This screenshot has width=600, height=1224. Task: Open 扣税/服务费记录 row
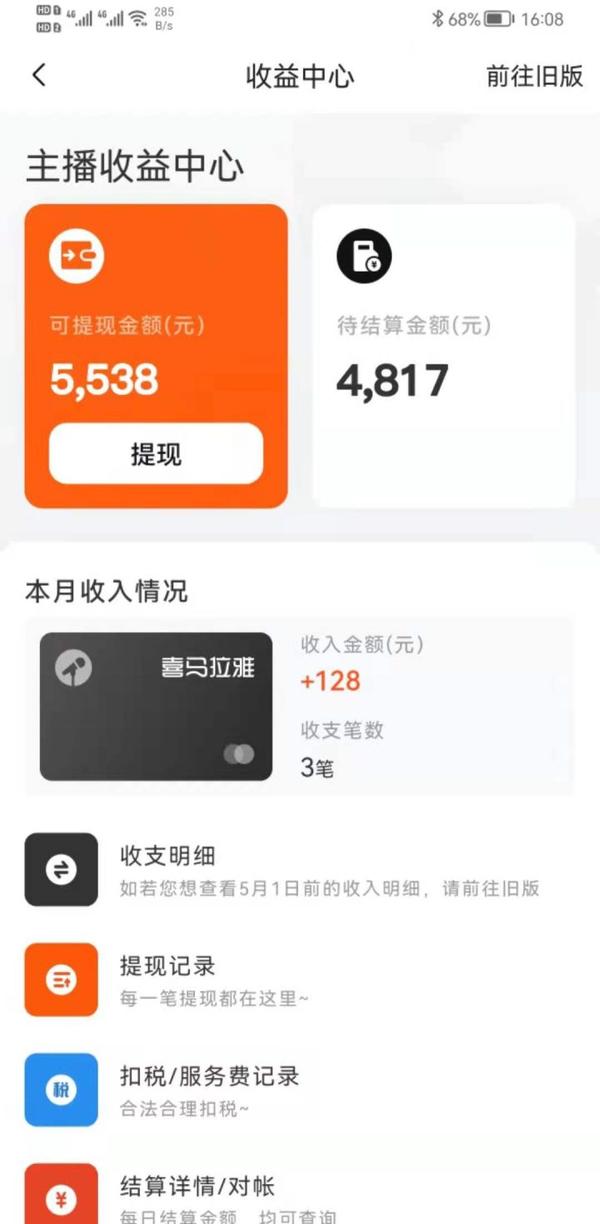(300, 1090)
